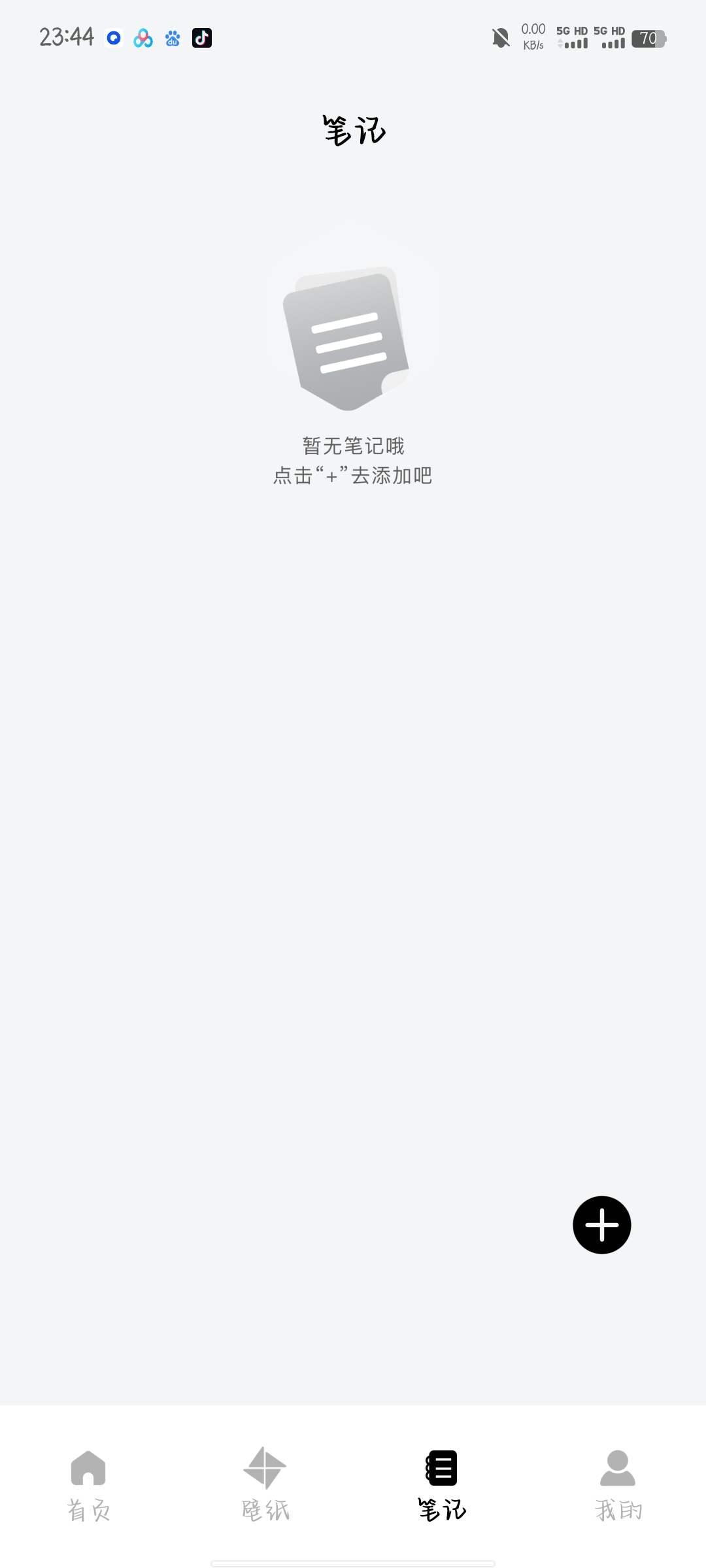706x1568 pixels.
Task: Switch to the 首页 tab
Action: 88,1484
